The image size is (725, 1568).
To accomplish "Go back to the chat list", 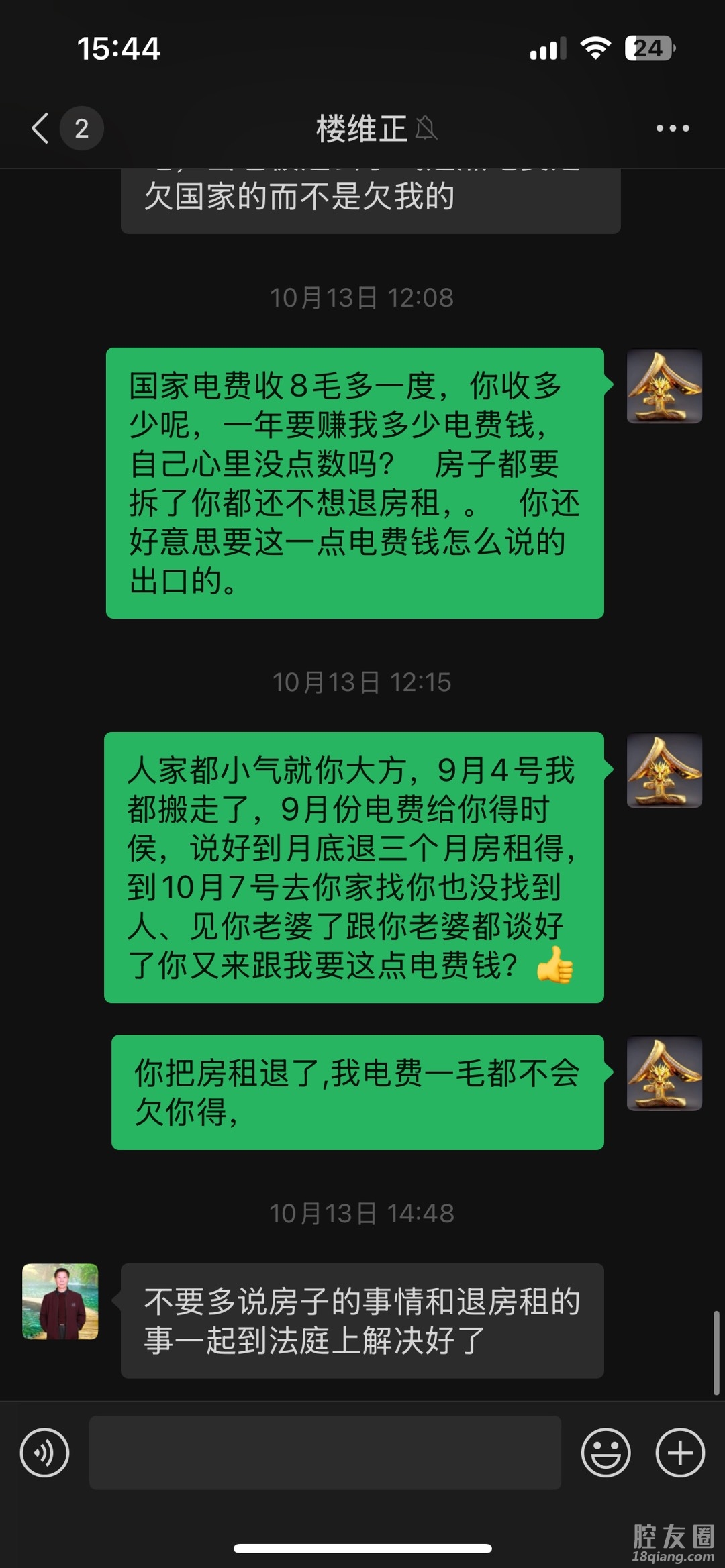I will tap(42, 128).
